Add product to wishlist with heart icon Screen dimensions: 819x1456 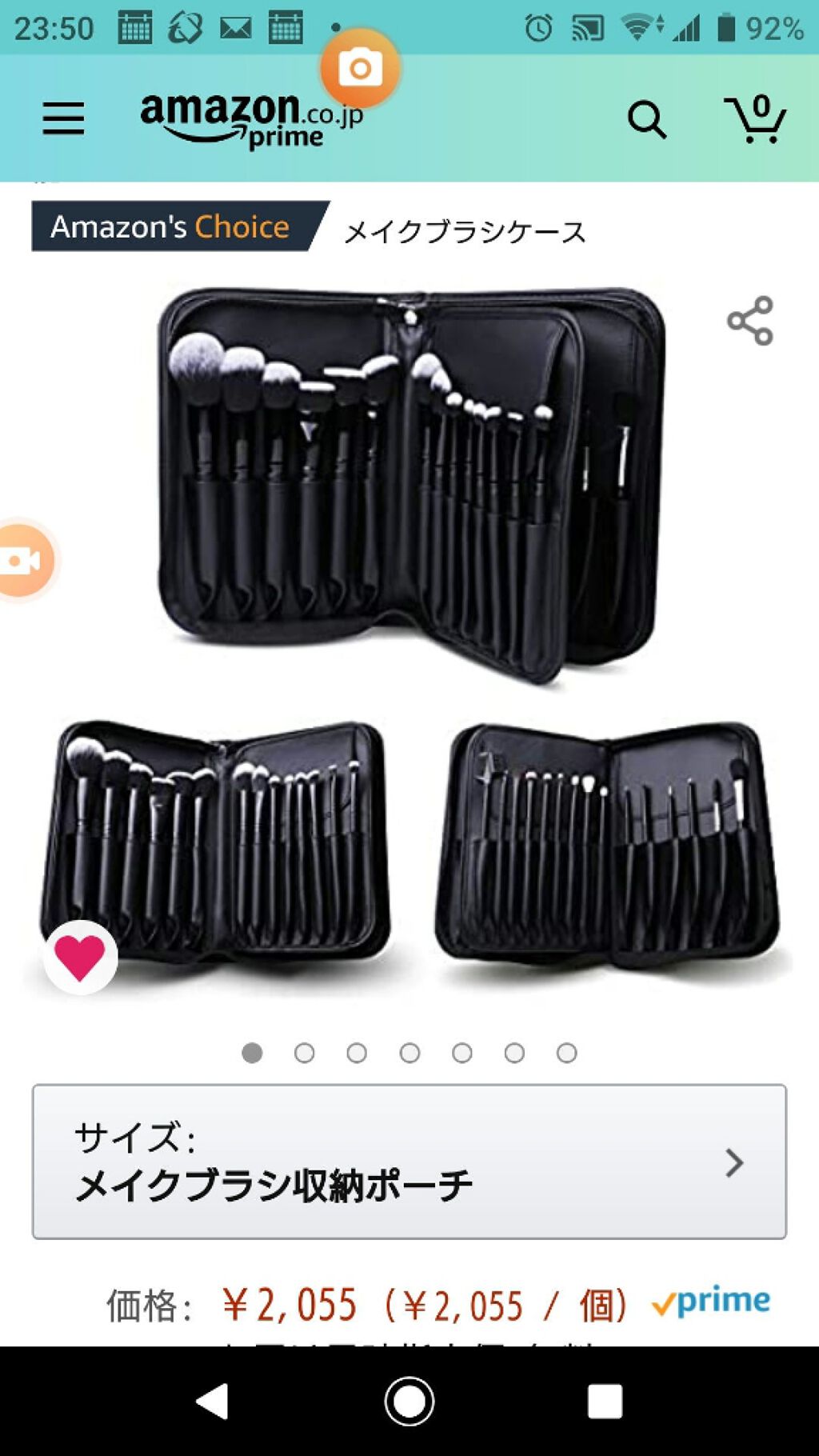coord(80,957)
